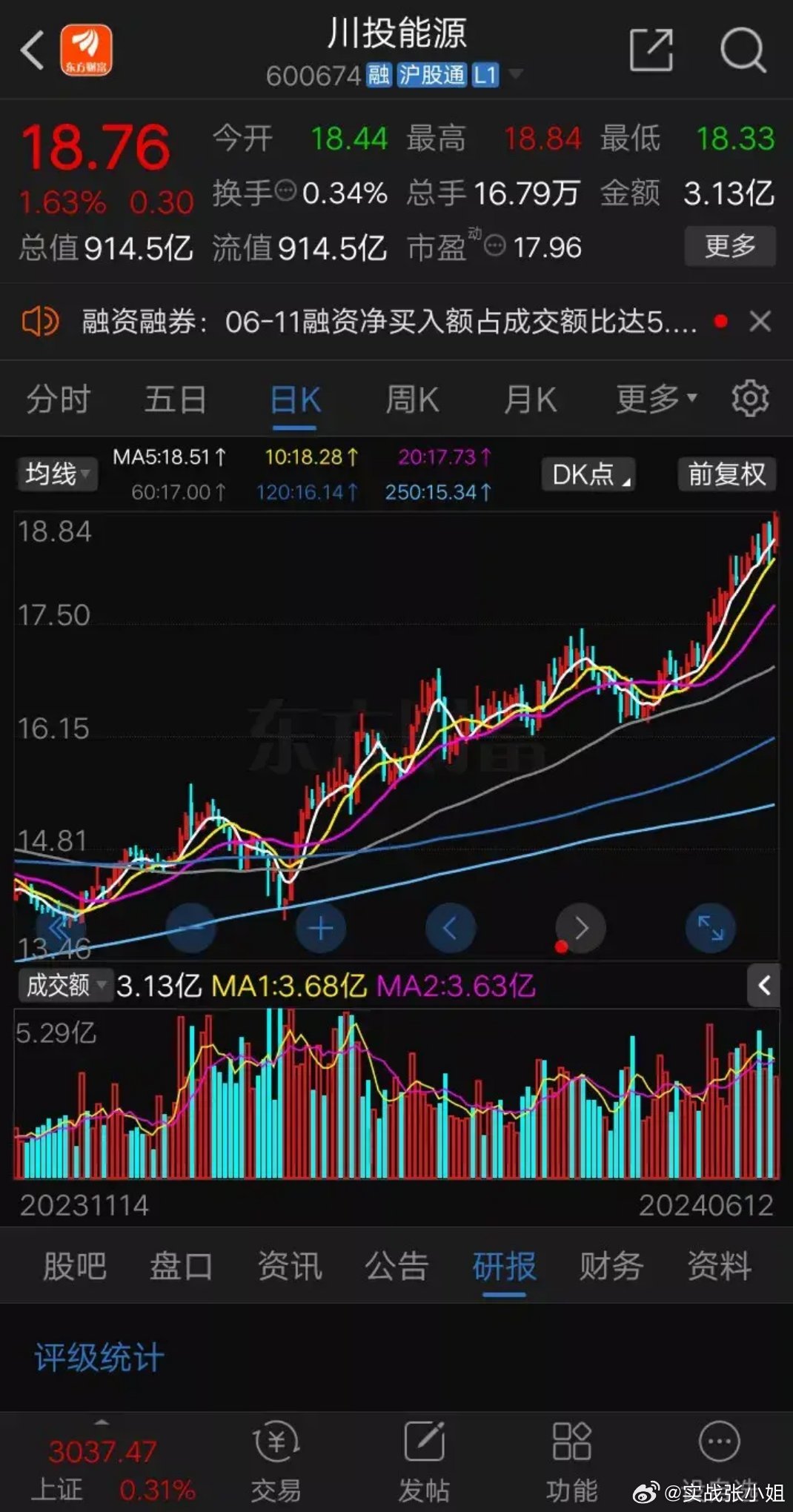Switch to the 股吧 tab
The height and width of the screenshot is (1512, 793).
pyautogui.click(x=74, y=1266)
